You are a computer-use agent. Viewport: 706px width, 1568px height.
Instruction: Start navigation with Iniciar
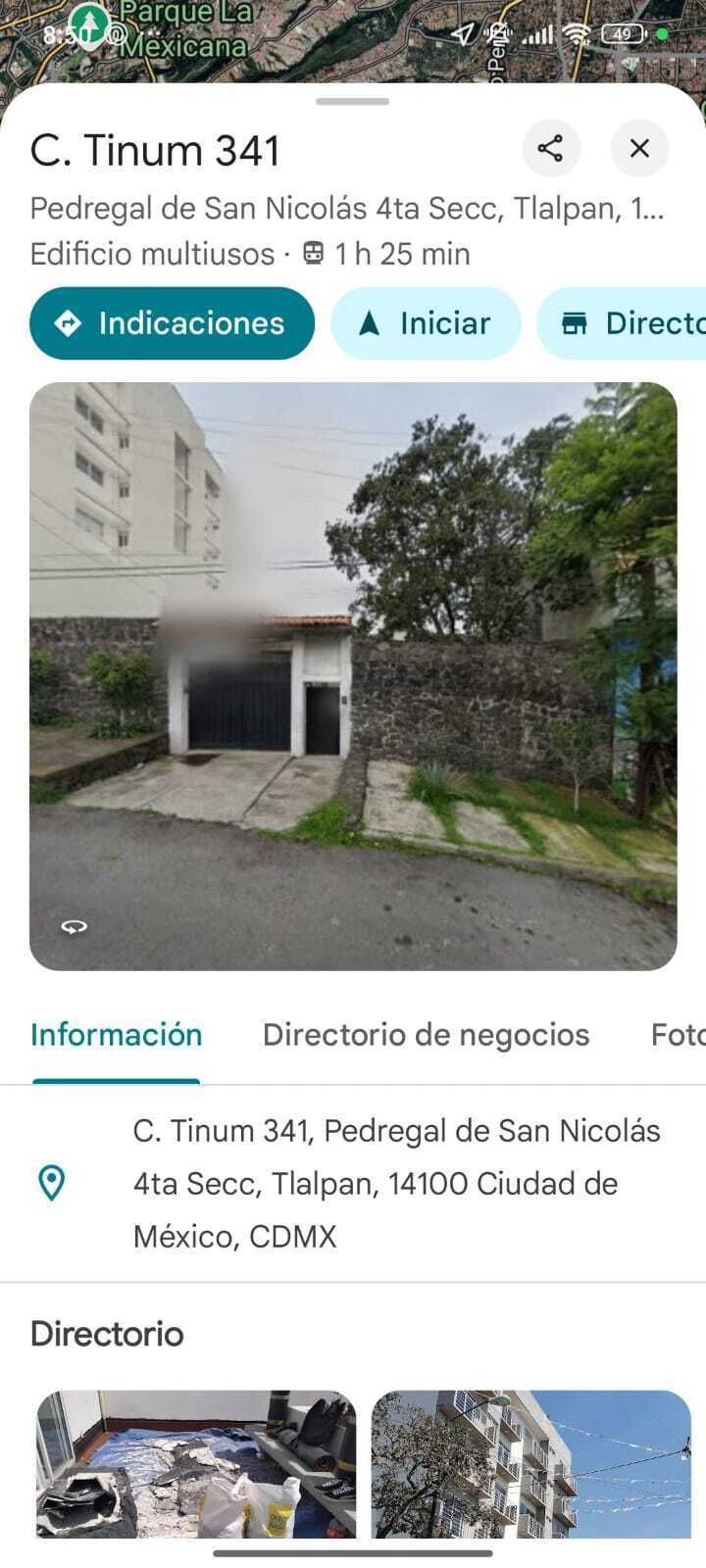tap(426, 323)
